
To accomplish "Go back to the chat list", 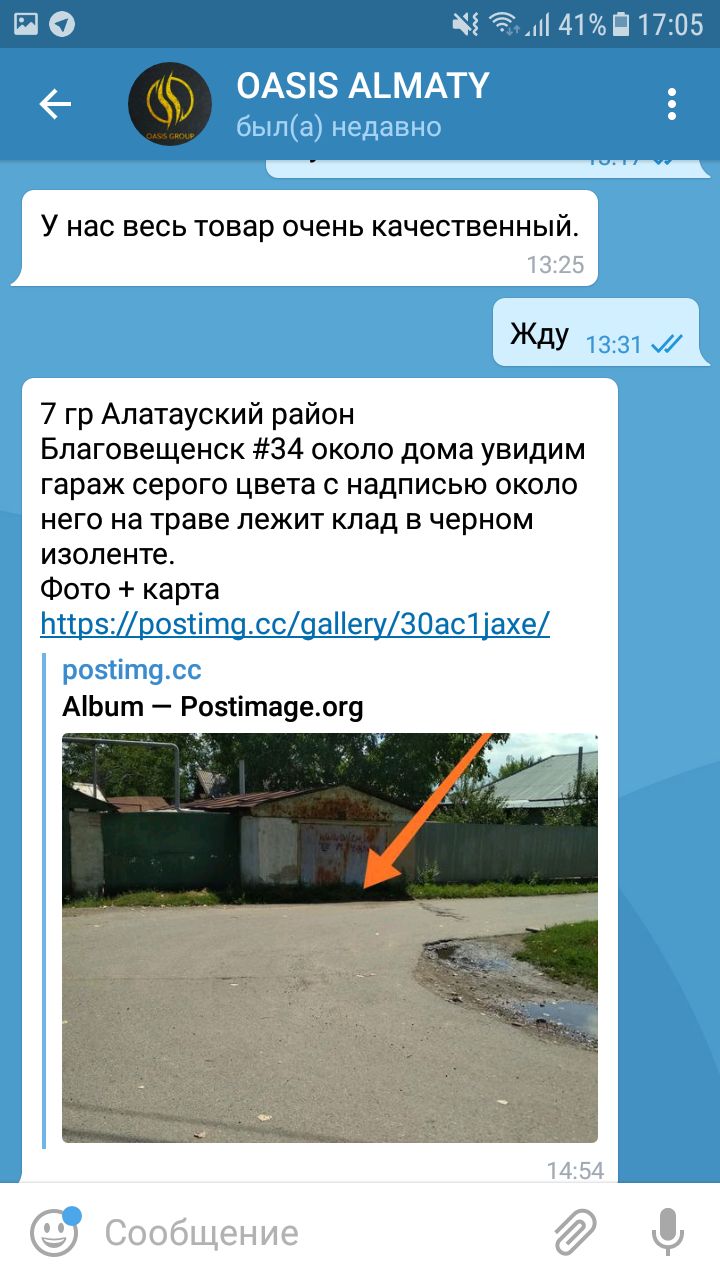I will (55, 104).
